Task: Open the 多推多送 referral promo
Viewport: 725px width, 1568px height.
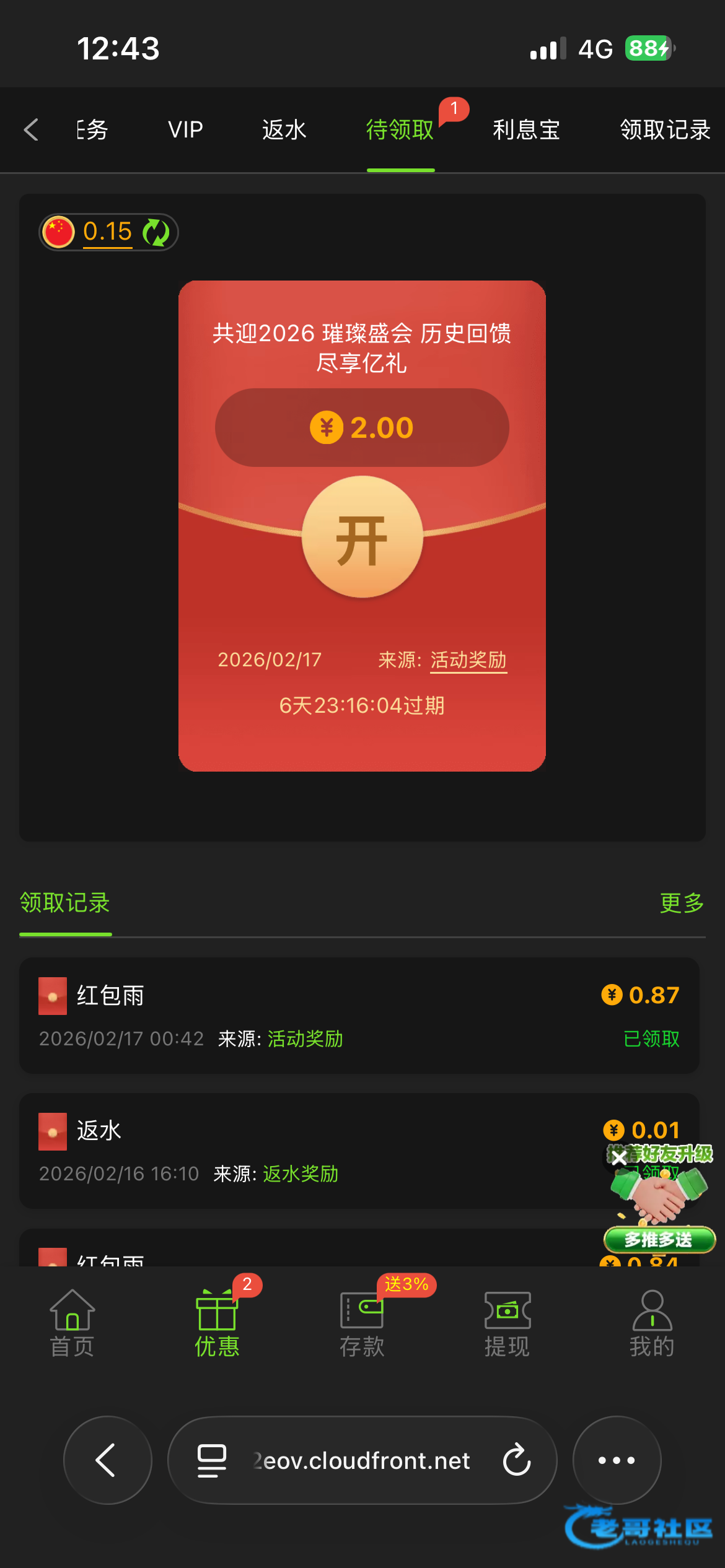Action: pos(659,1239)
